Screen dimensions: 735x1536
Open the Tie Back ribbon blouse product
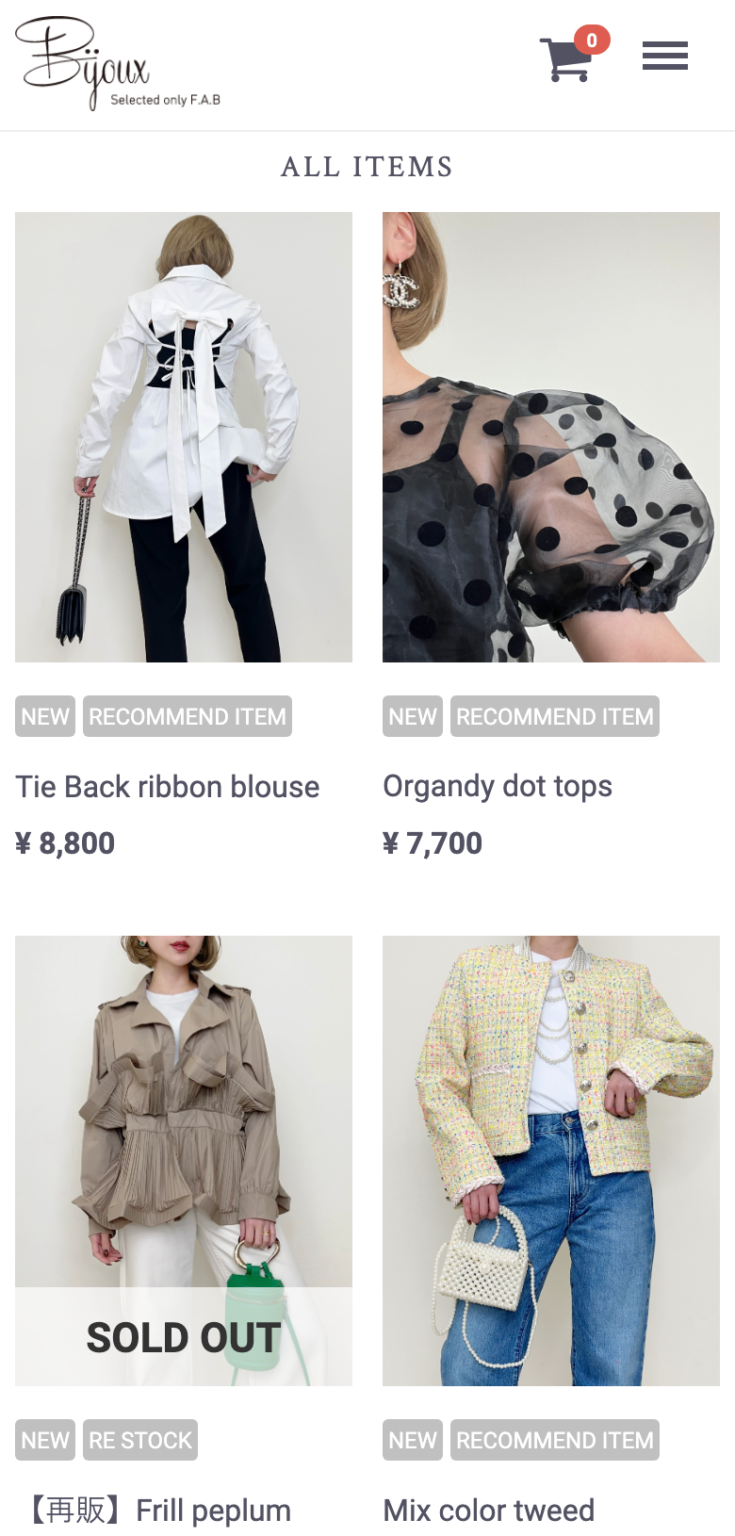tap(184, 437)
